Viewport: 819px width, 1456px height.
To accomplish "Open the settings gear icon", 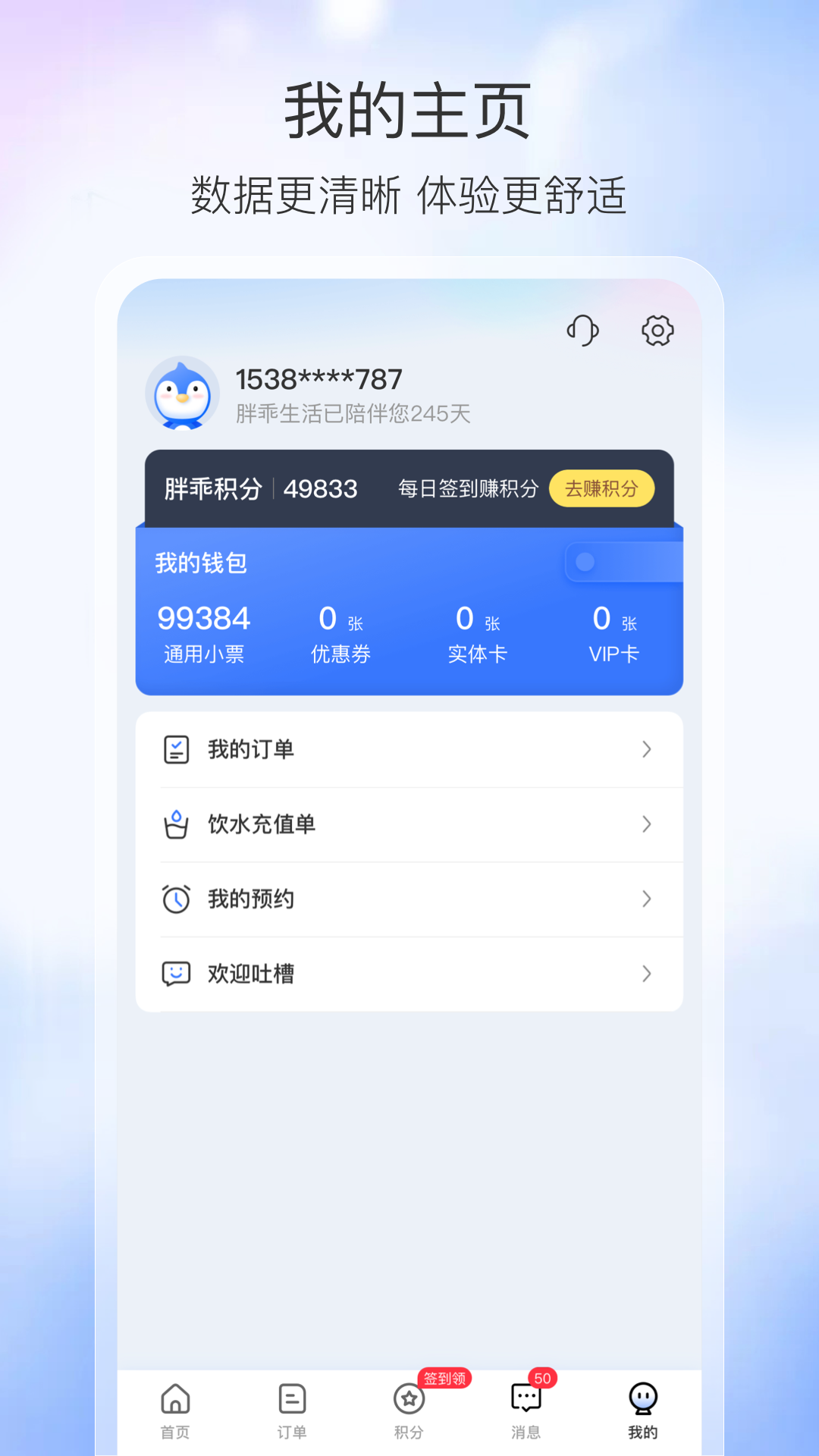I will (x=657, y=331).
